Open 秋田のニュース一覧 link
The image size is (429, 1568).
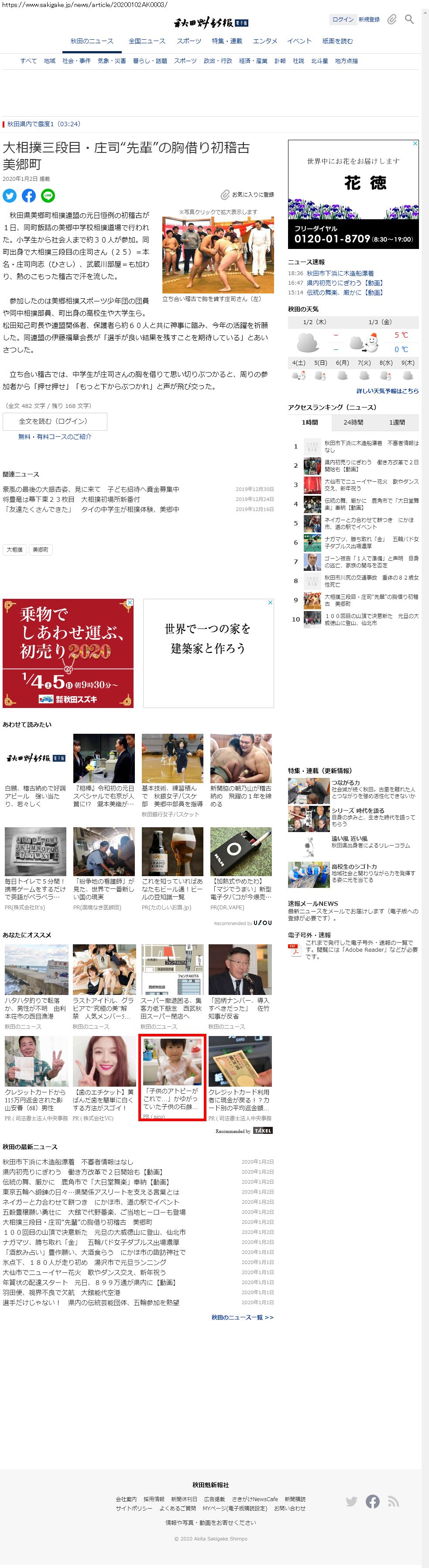(242, 1317)
